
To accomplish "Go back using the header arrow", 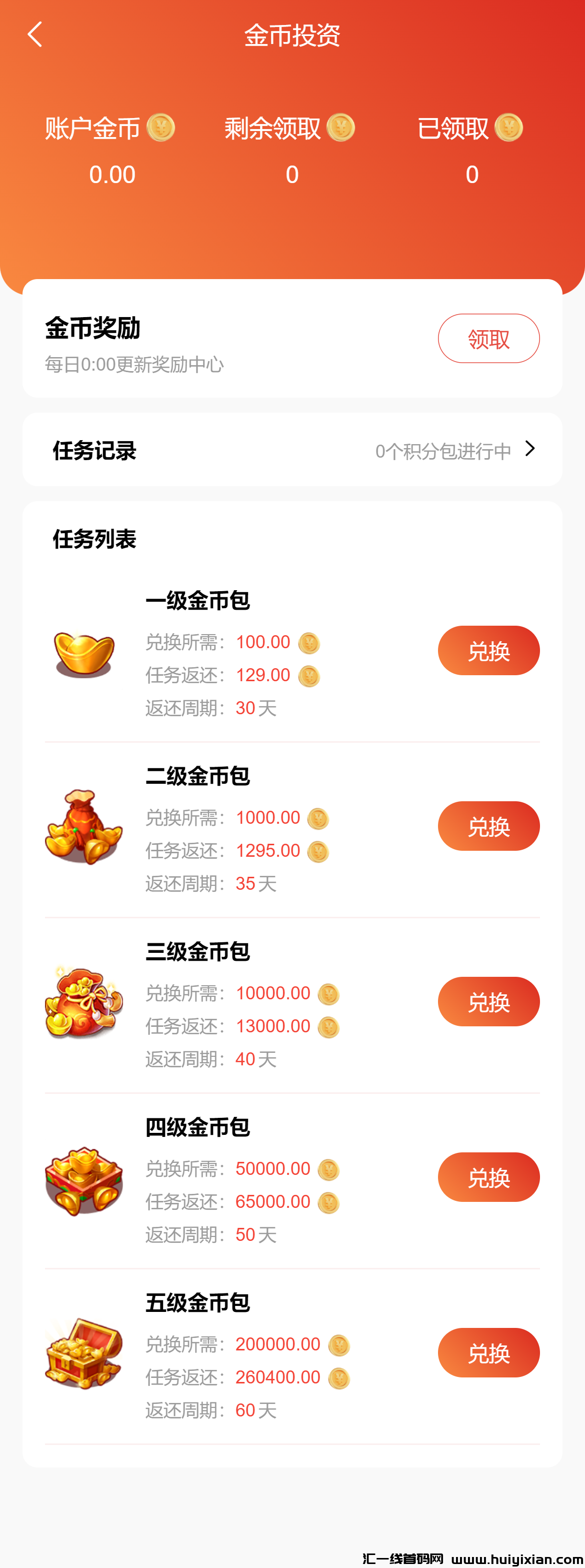I will click(35, 35).
